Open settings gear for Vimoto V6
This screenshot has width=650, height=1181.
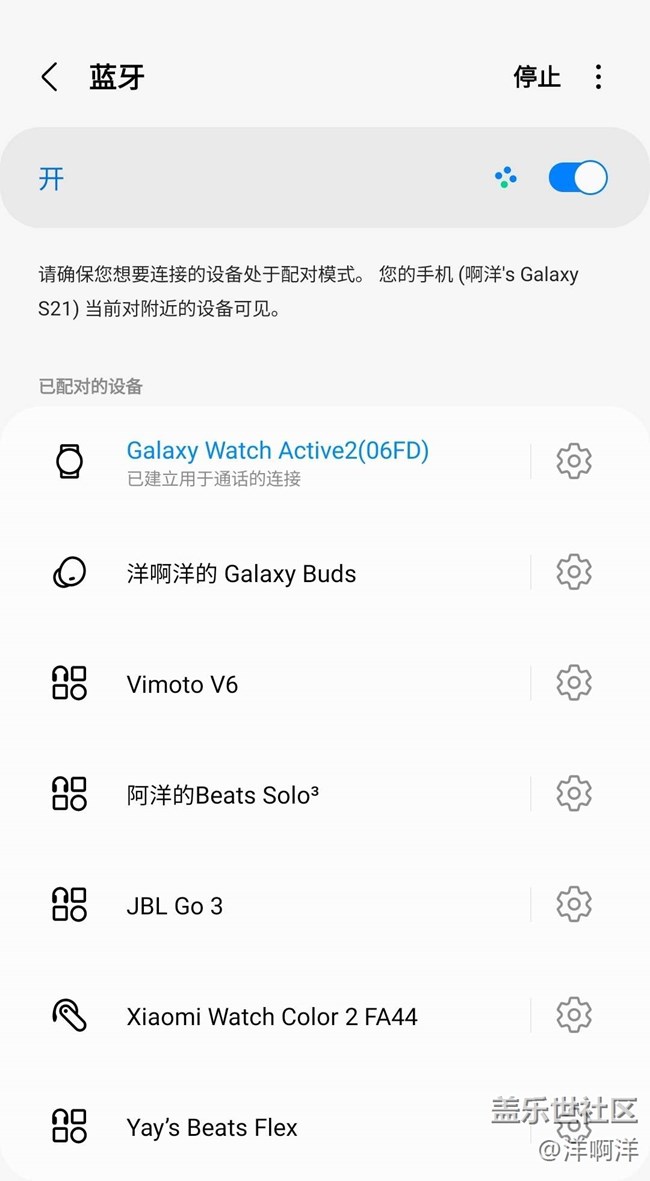click(574, 683)
